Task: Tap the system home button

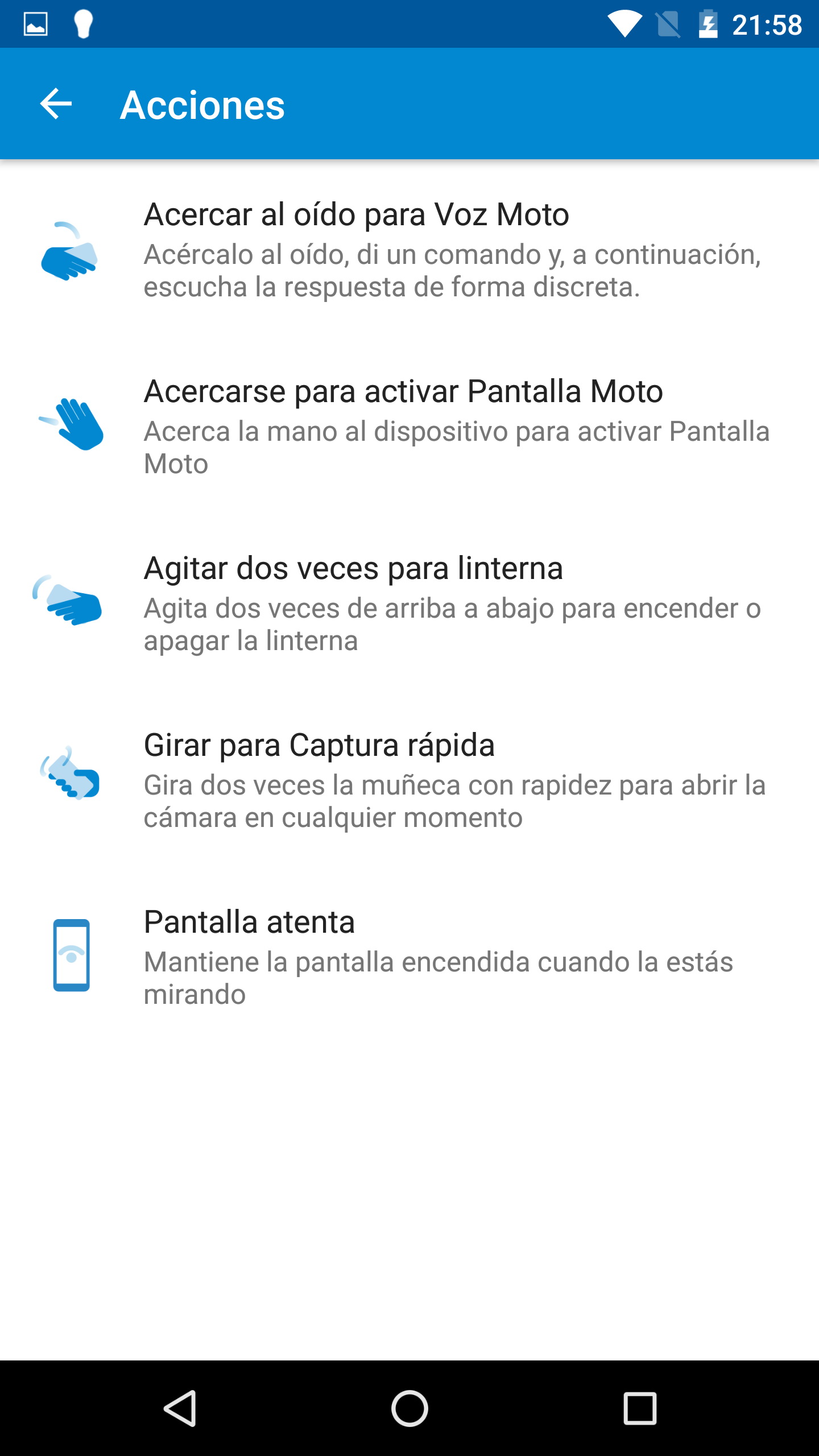Action: click(409, 1408)
